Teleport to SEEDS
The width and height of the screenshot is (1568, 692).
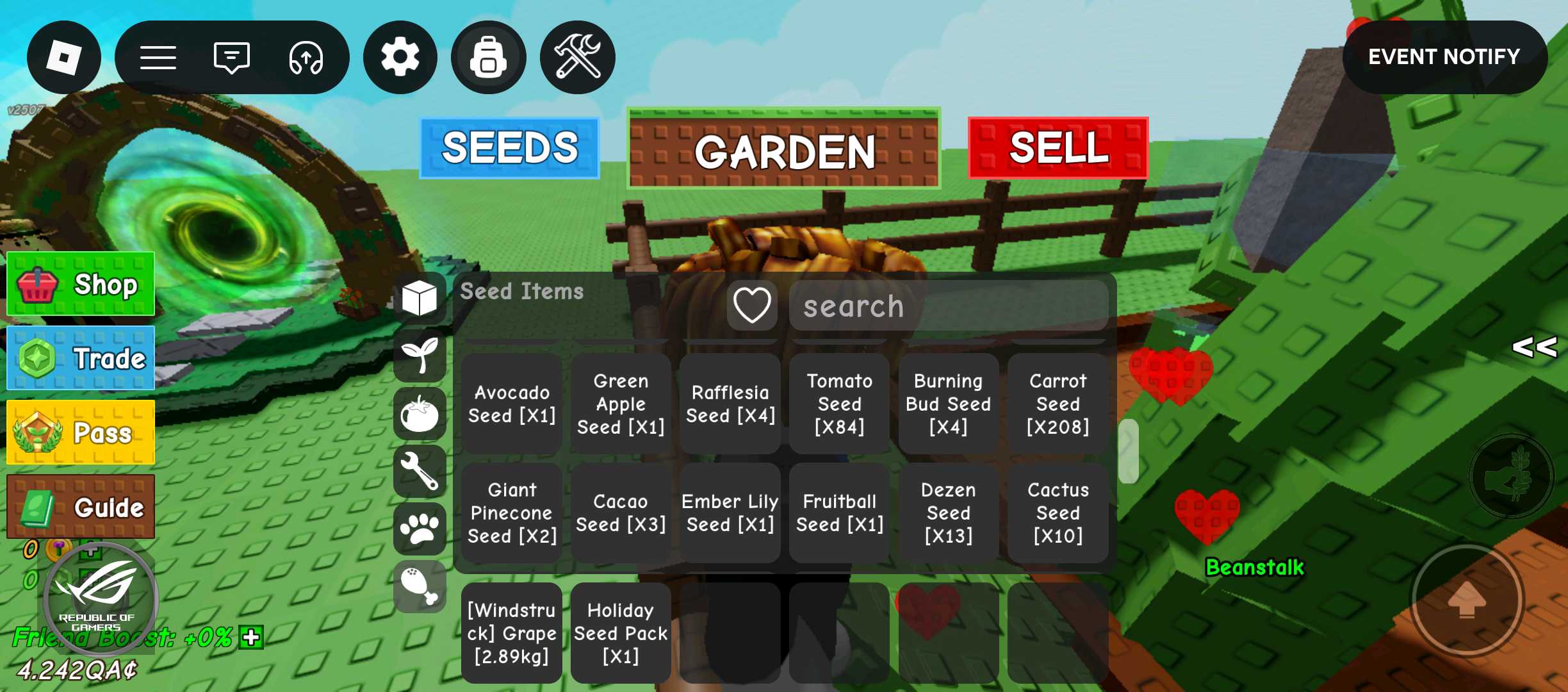[x=510, y=148]
